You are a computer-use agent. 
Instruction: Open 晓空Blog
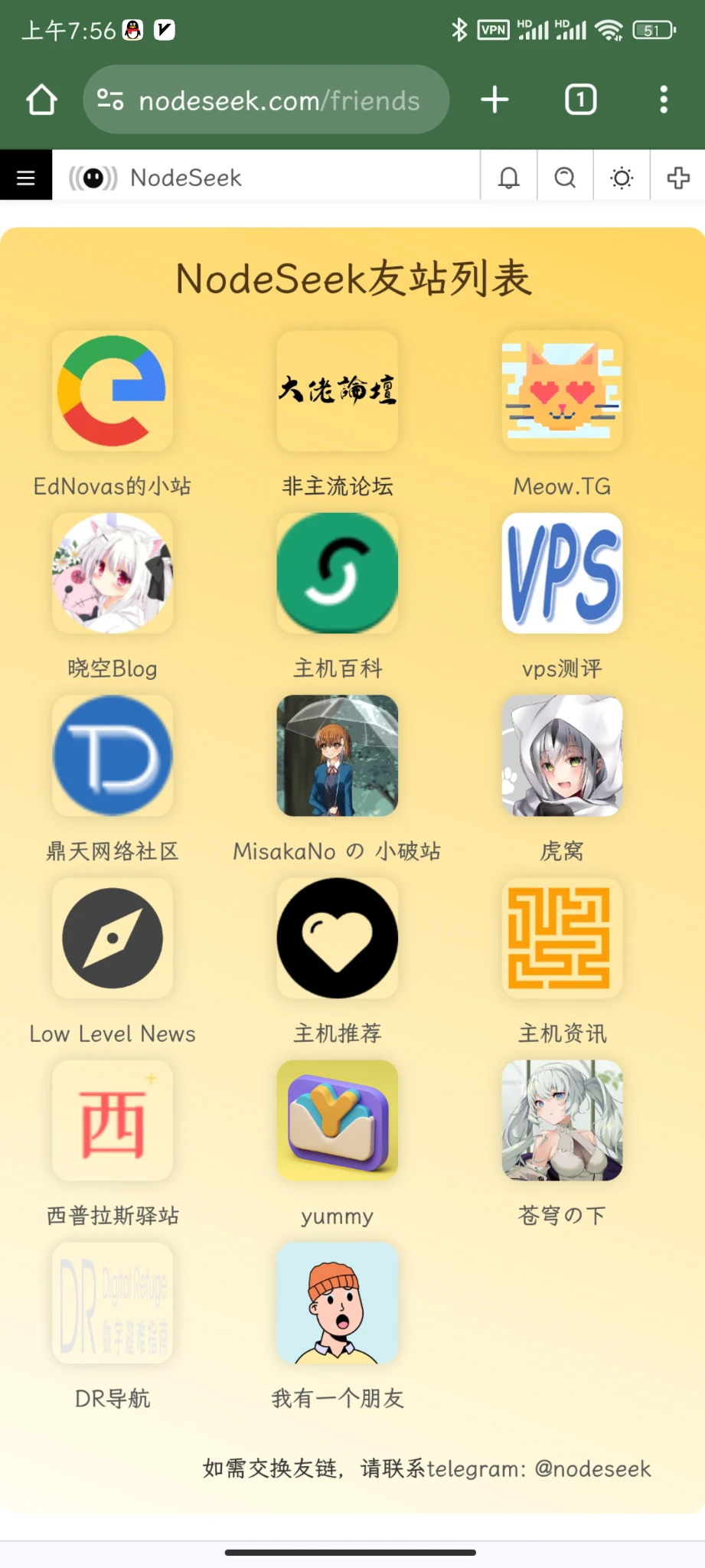tap(113, 573)
